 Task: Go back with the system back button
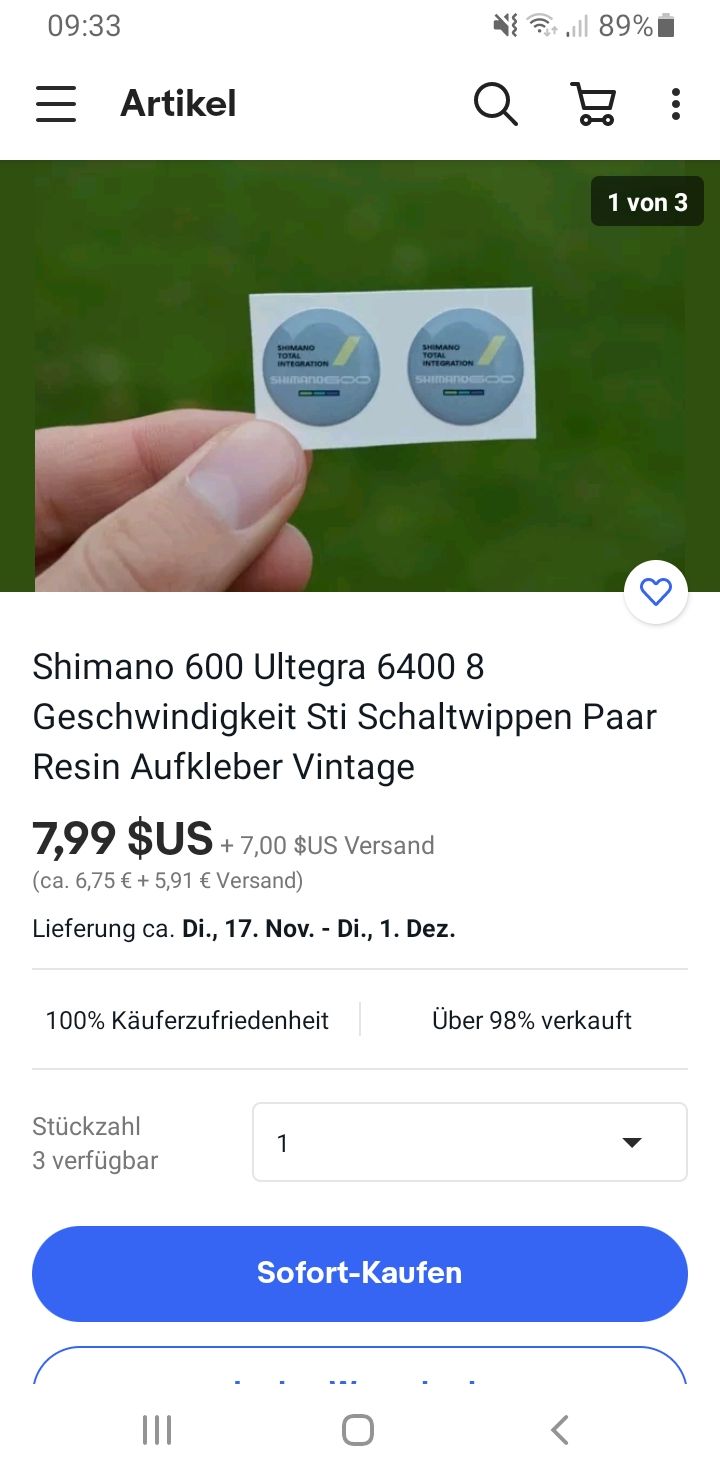(560, 1430)
